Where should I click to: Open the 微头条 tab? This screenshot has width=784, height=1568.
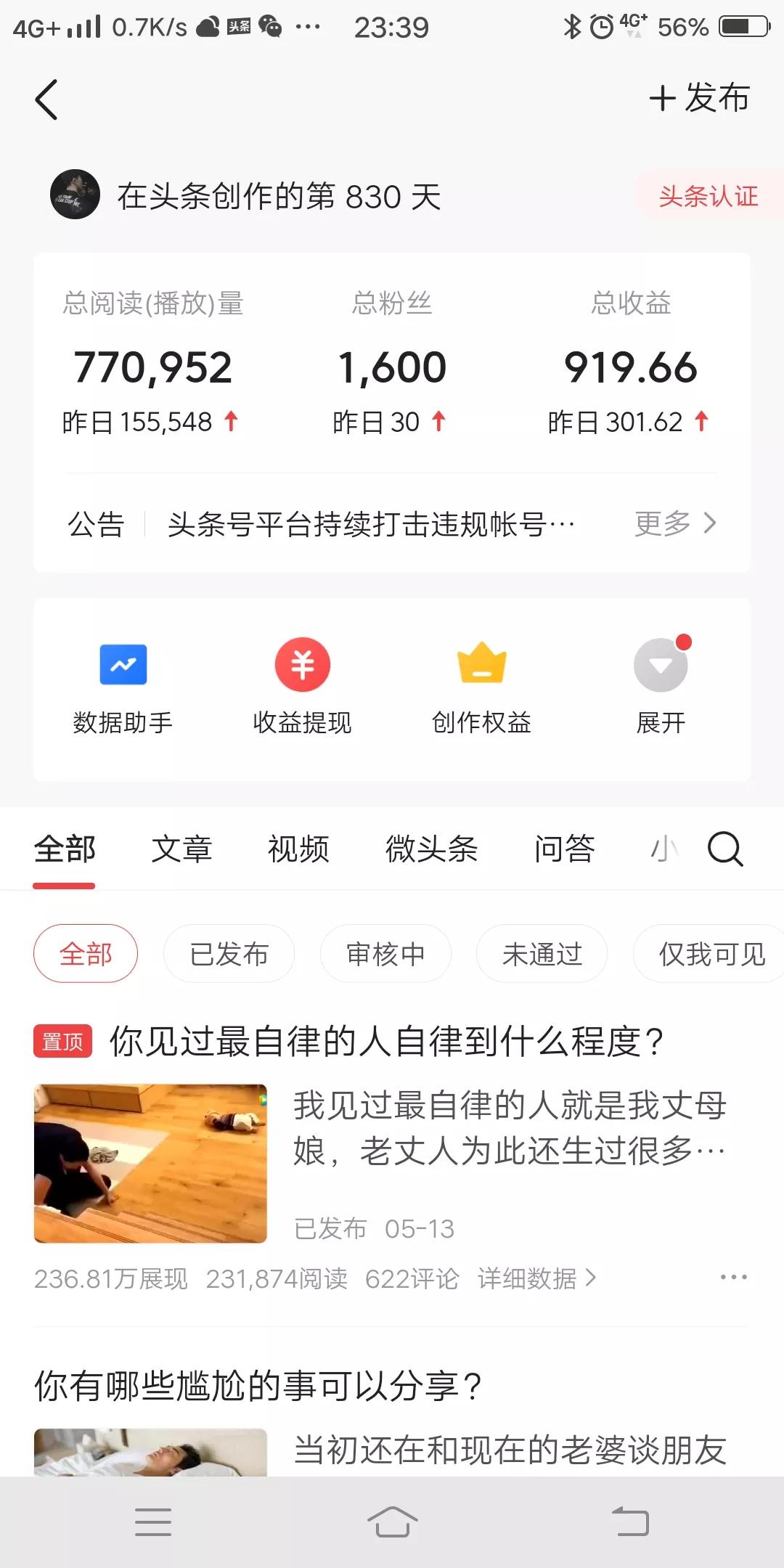point(432,849)
